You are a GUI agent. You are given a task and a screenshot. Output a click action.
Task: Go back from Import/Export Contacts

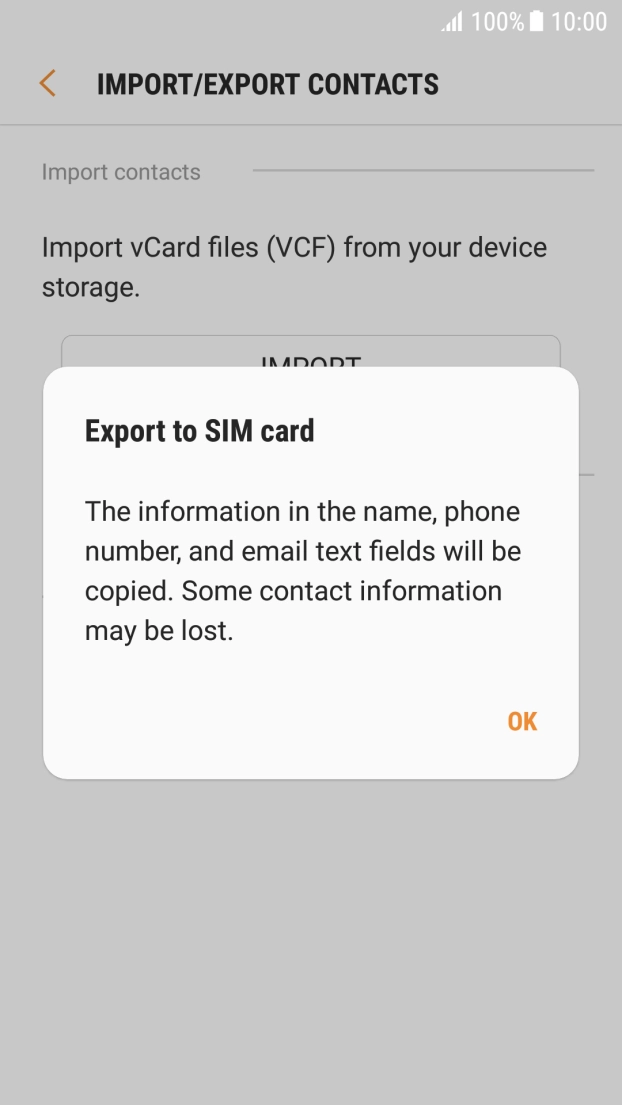47,83
